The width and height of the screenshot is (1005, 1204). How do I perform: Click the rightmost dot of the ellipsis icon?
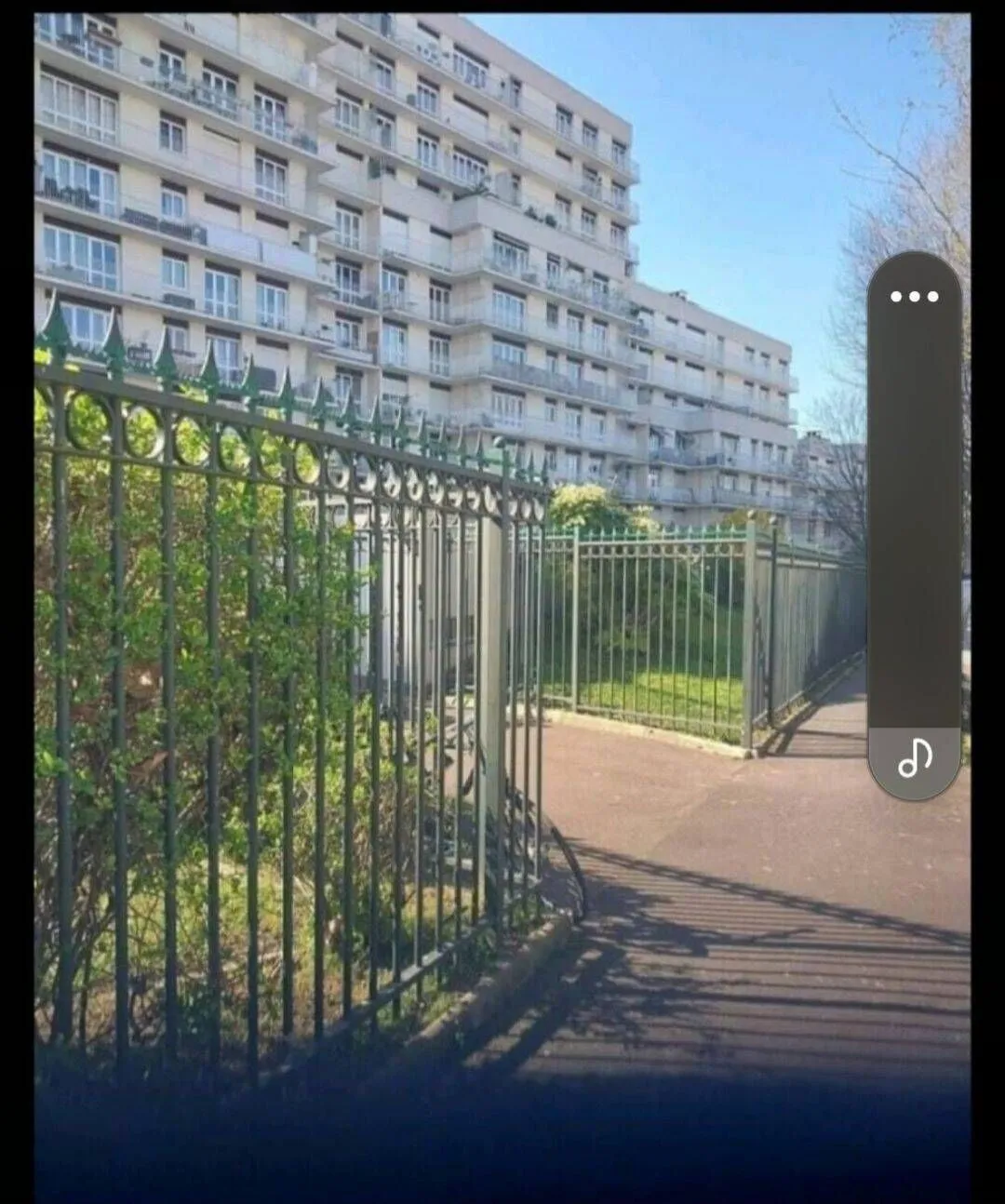point(931,297)
